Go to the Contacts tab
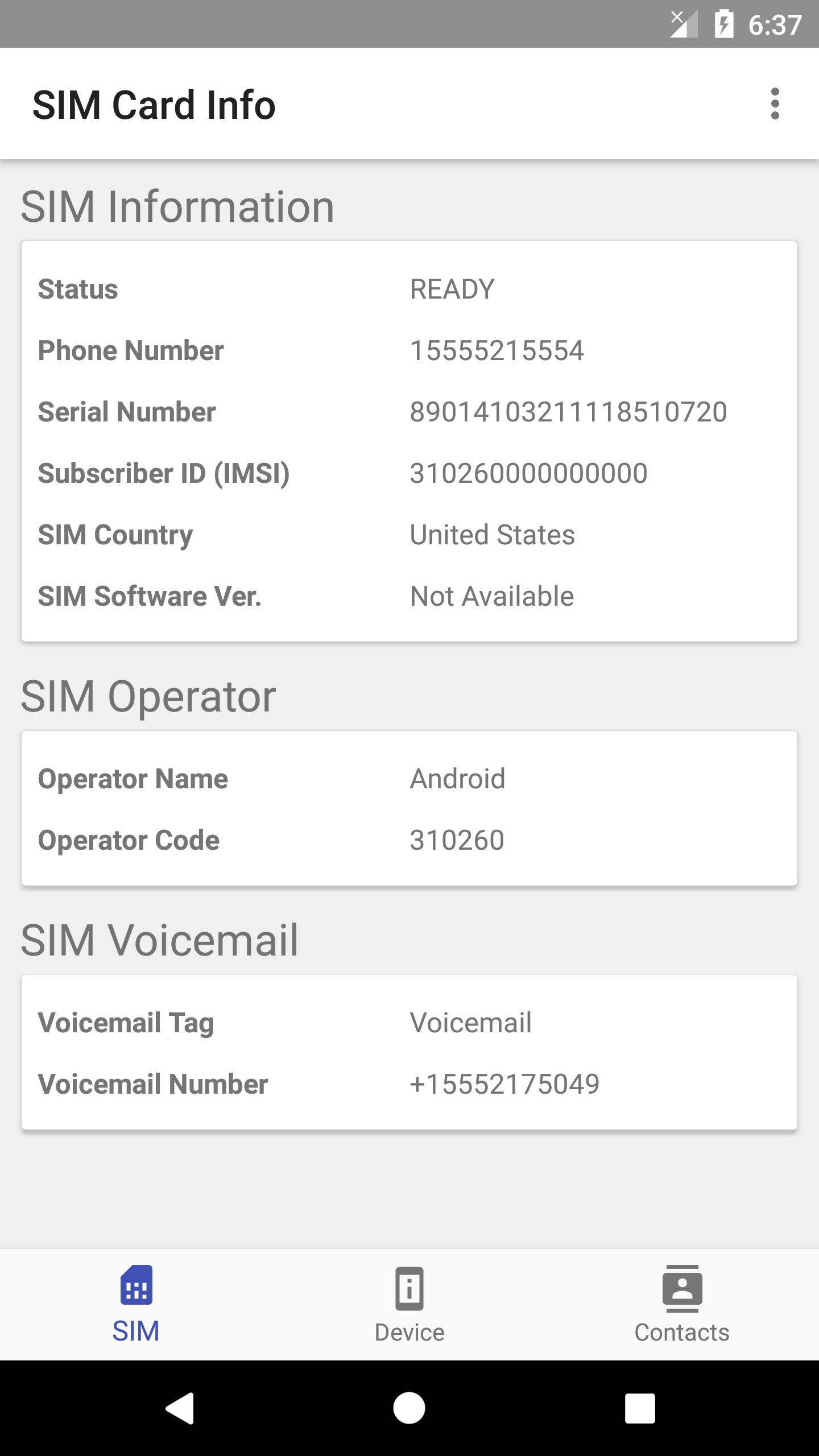The width and height of the screenshot is (819, 1456). click(682, 1305)
